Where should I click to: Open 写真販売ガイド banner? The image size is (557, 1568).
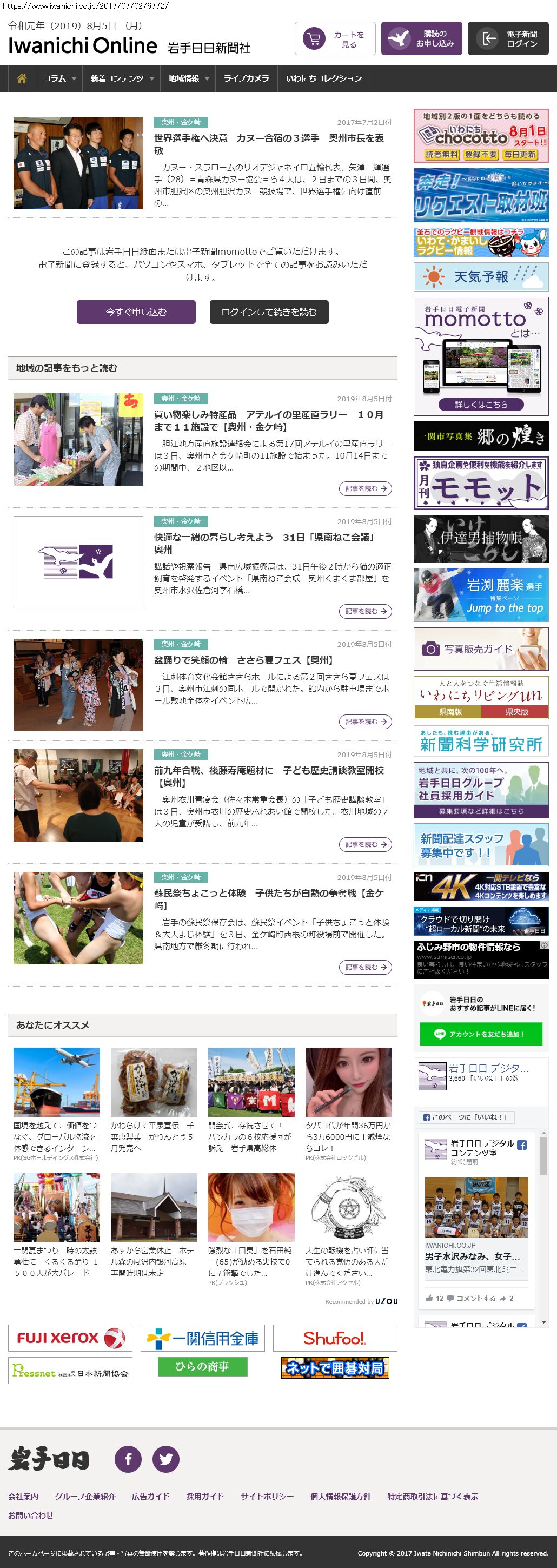click(481, 649)
